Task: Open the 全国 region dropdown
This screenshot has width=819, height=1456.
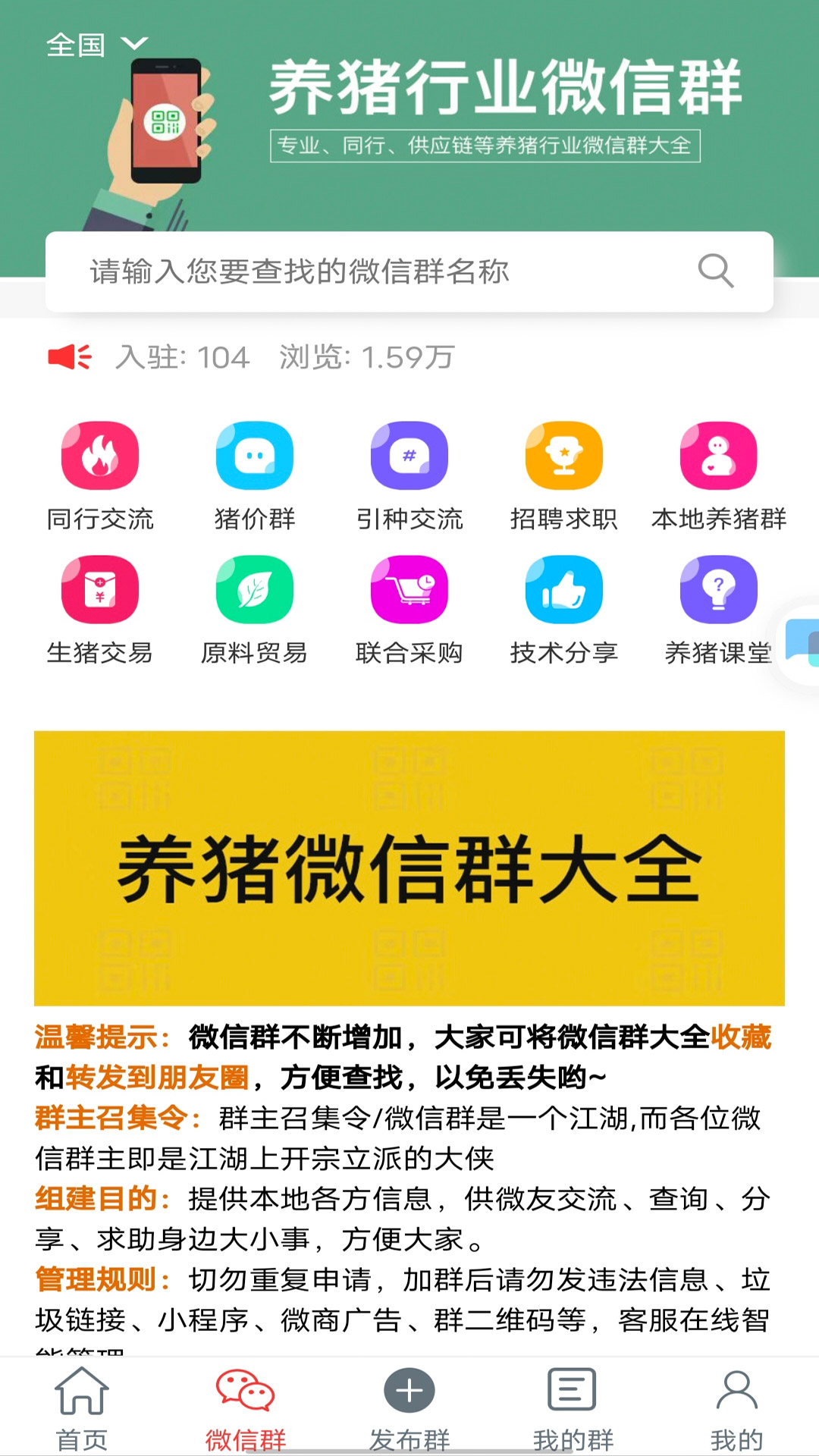Action: tap(97, 45)
